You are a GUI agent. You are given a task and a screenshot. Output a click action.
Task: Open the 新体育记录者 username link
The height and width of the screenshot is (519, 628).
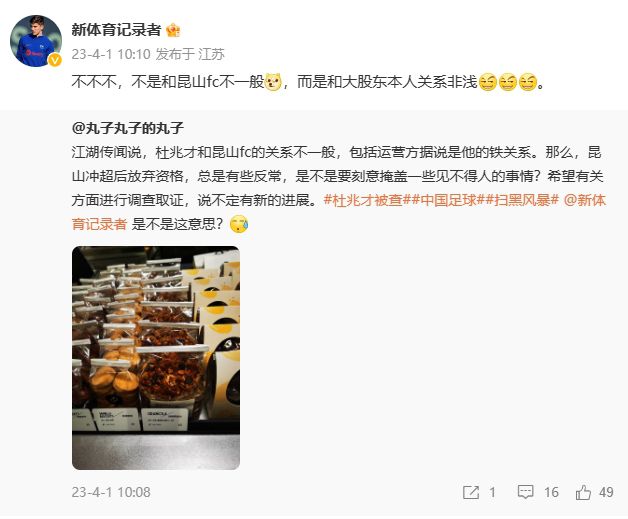(x=117, y=30)
